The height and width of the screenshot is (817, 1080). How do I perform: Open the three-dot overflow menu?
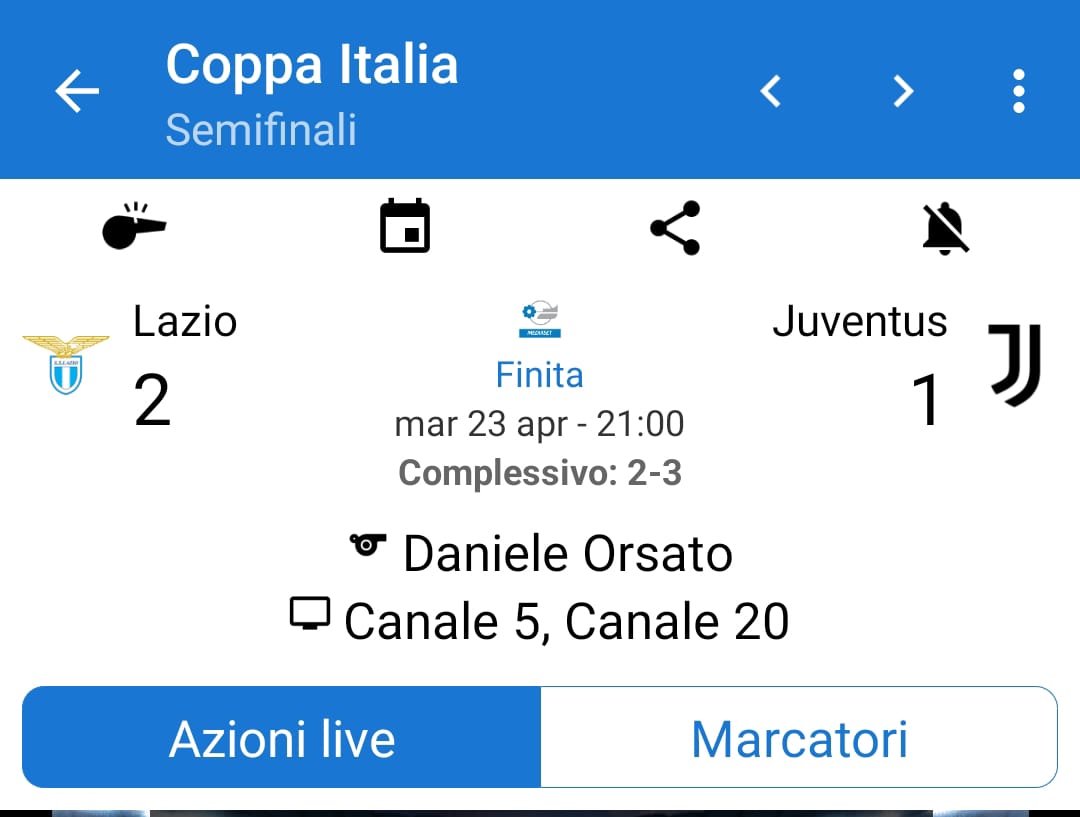(1018, 92)
